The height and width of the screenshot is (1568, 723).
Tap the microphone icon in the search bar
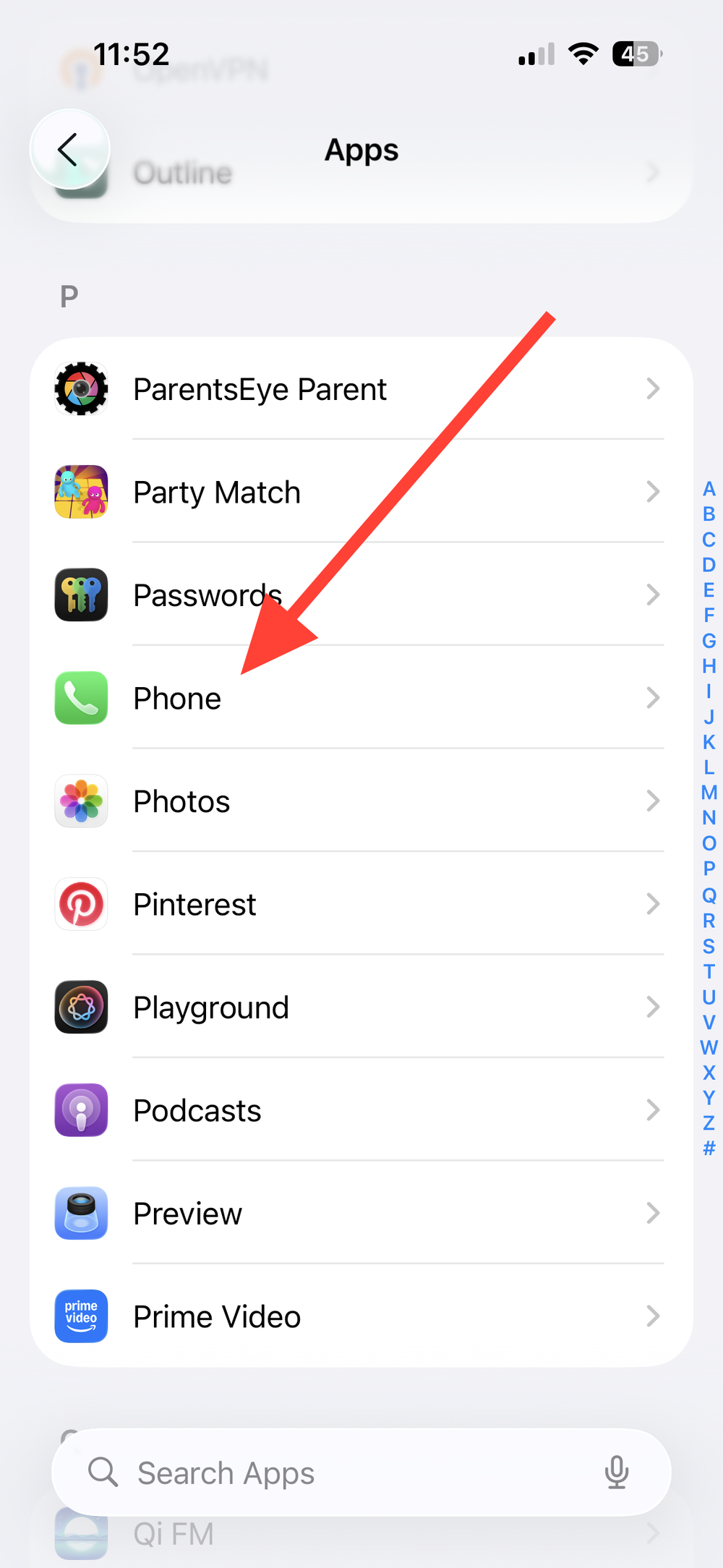click(x=616, y=1473)
